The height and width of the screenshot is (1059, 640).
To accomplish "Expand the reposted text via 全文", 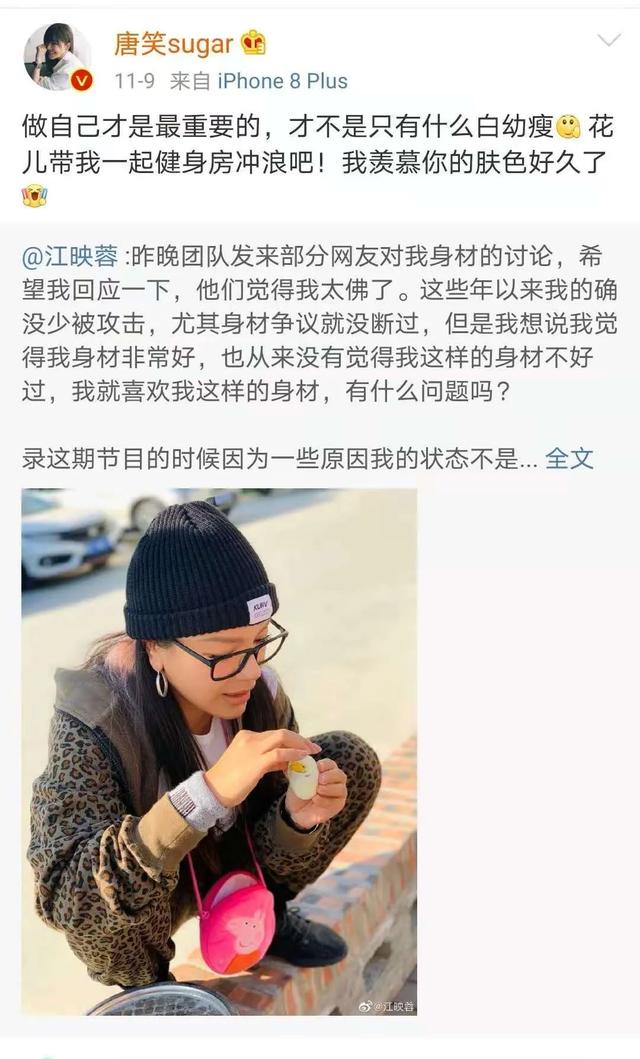I will point(569,458).
